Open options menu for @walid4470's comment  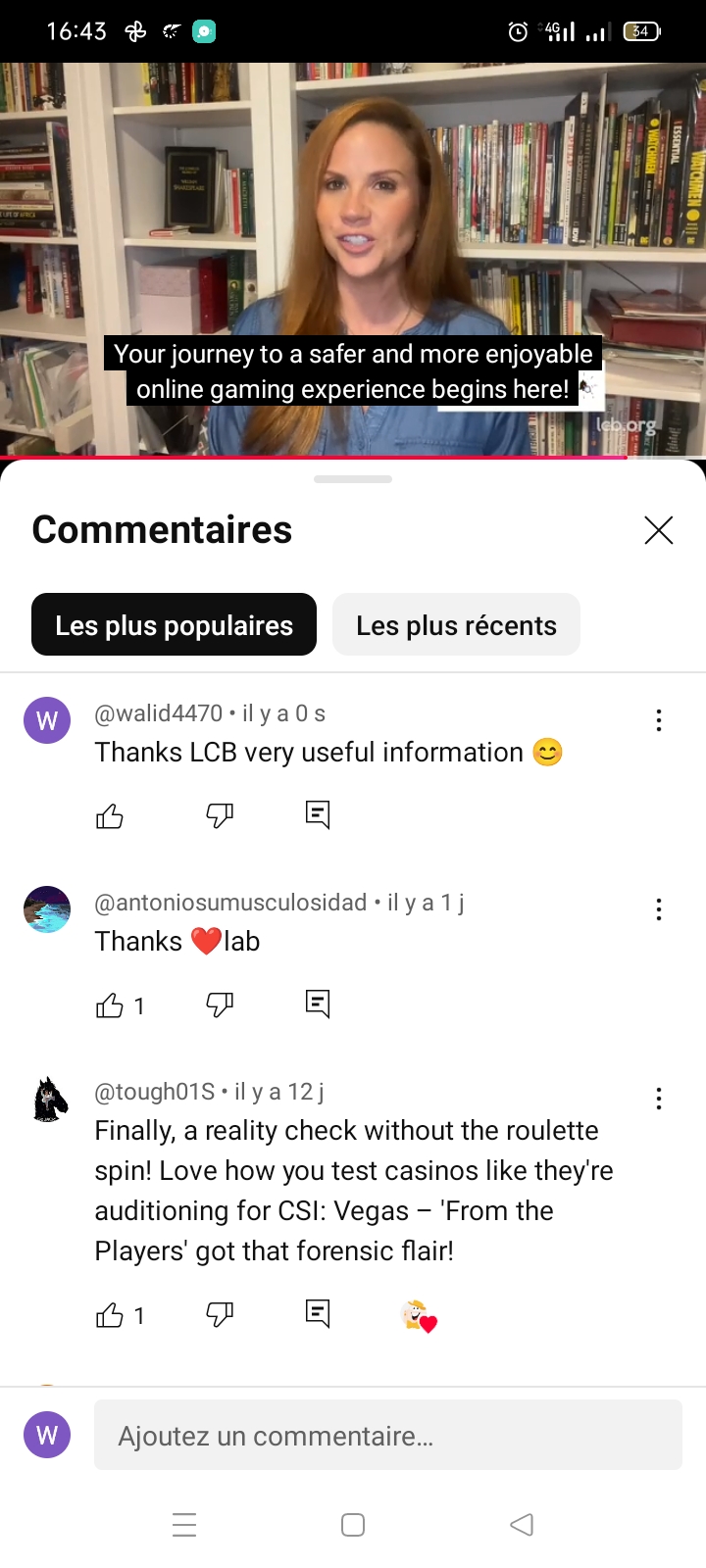[658, 721]
